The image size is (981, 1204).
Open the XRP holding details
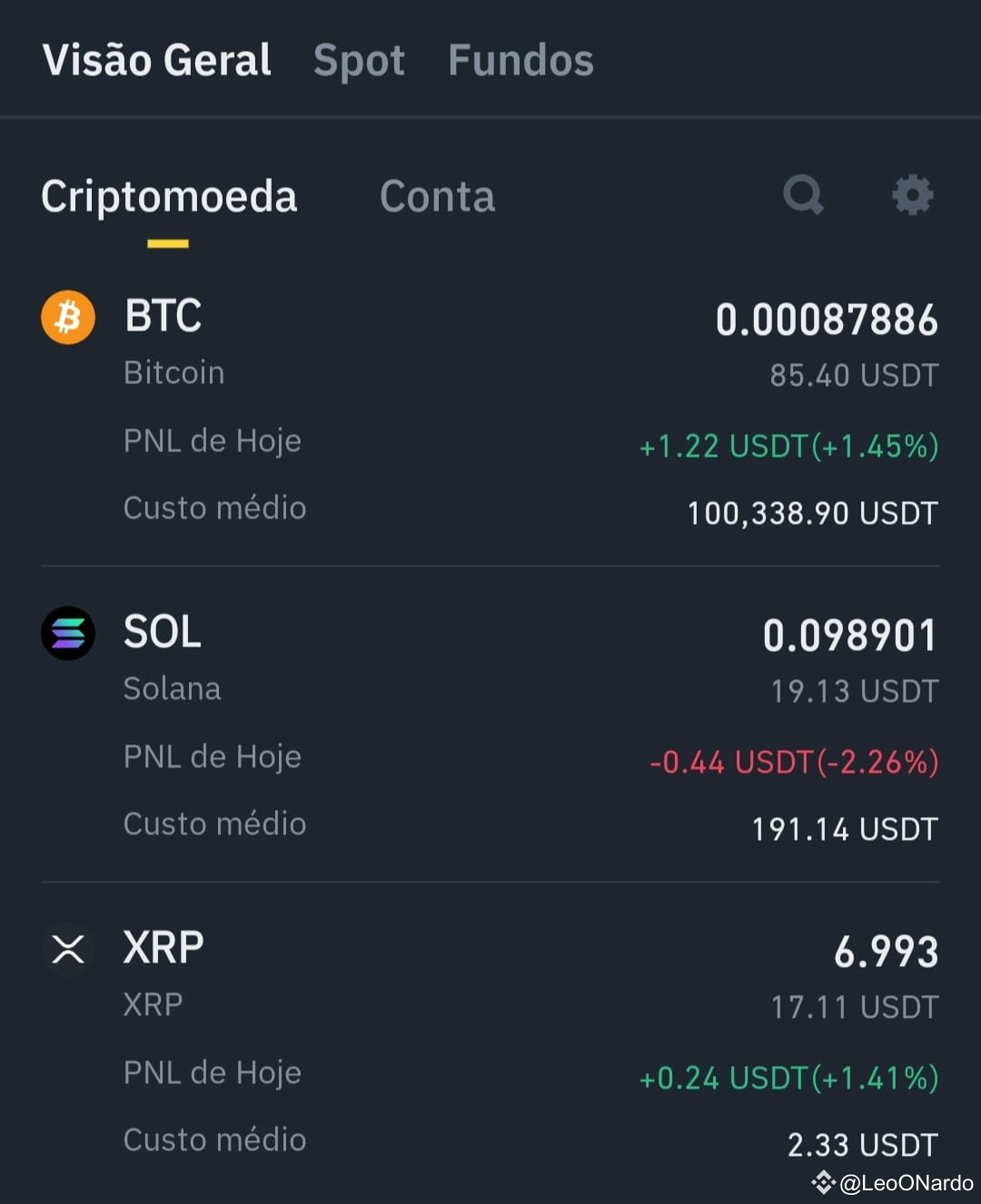point(490,1041)
